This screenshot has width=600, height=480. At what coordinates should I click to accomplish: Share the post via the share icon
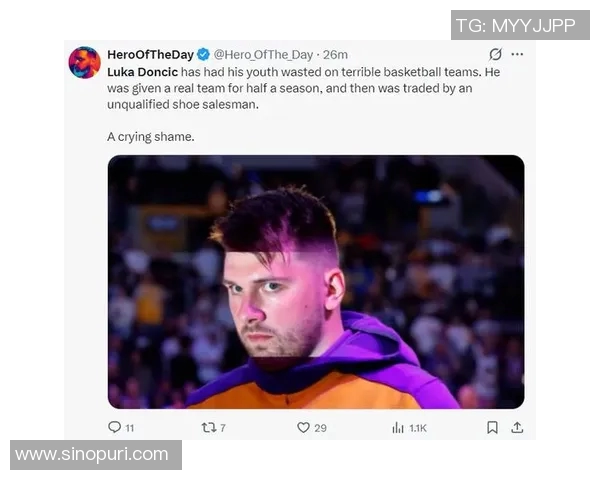517,427
